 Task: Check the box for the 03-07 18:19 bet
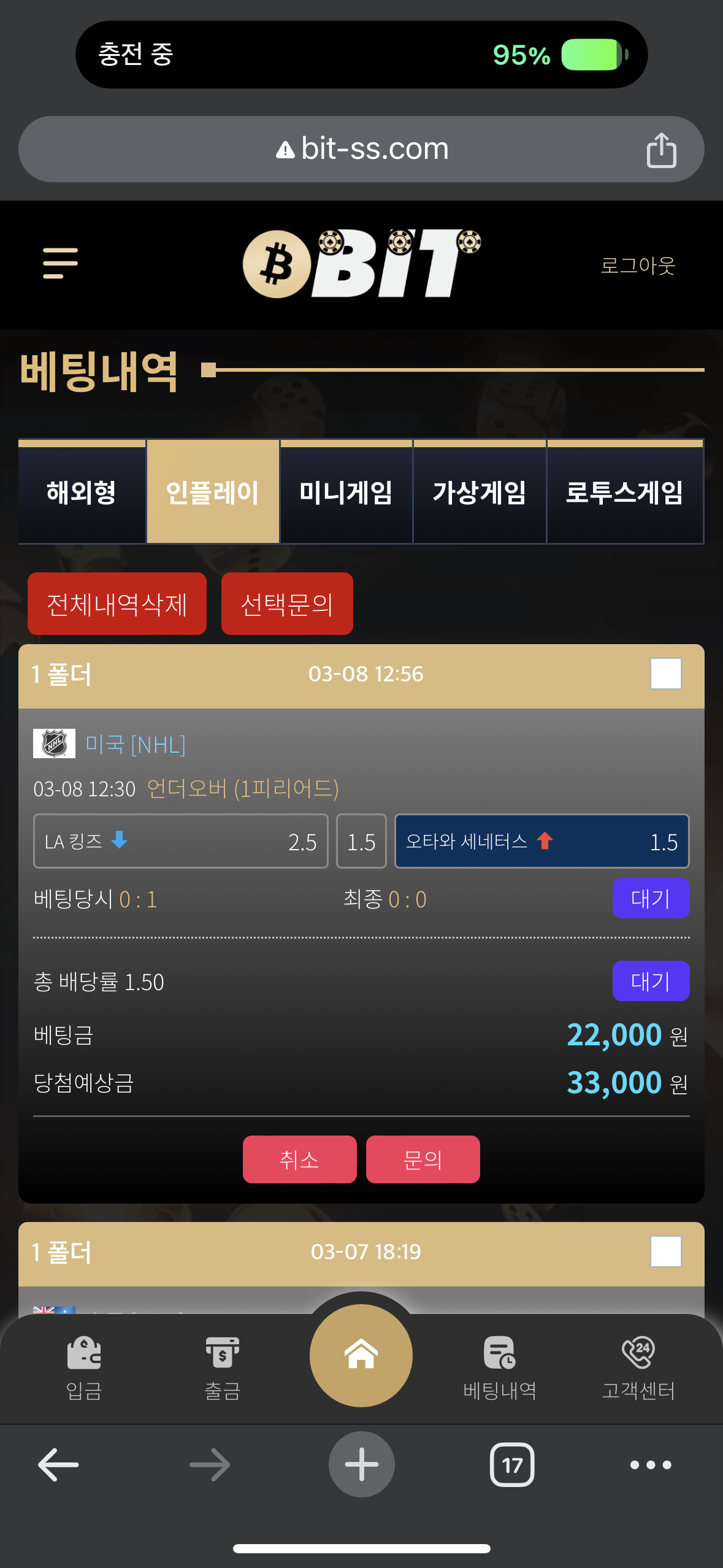(666, 1251)
